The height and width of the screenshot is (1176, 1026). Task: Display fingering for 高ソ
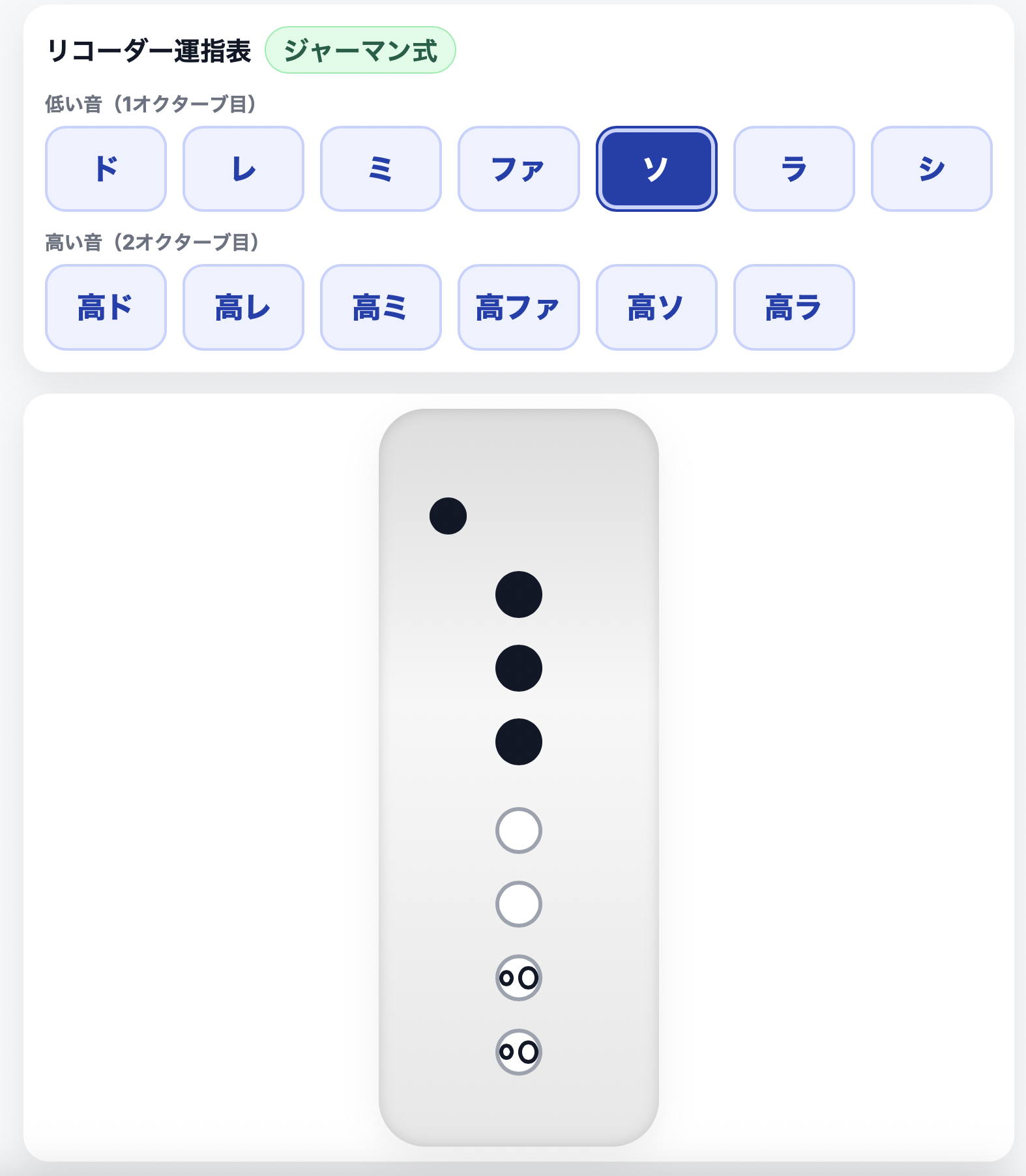click(x=656, y=307)
